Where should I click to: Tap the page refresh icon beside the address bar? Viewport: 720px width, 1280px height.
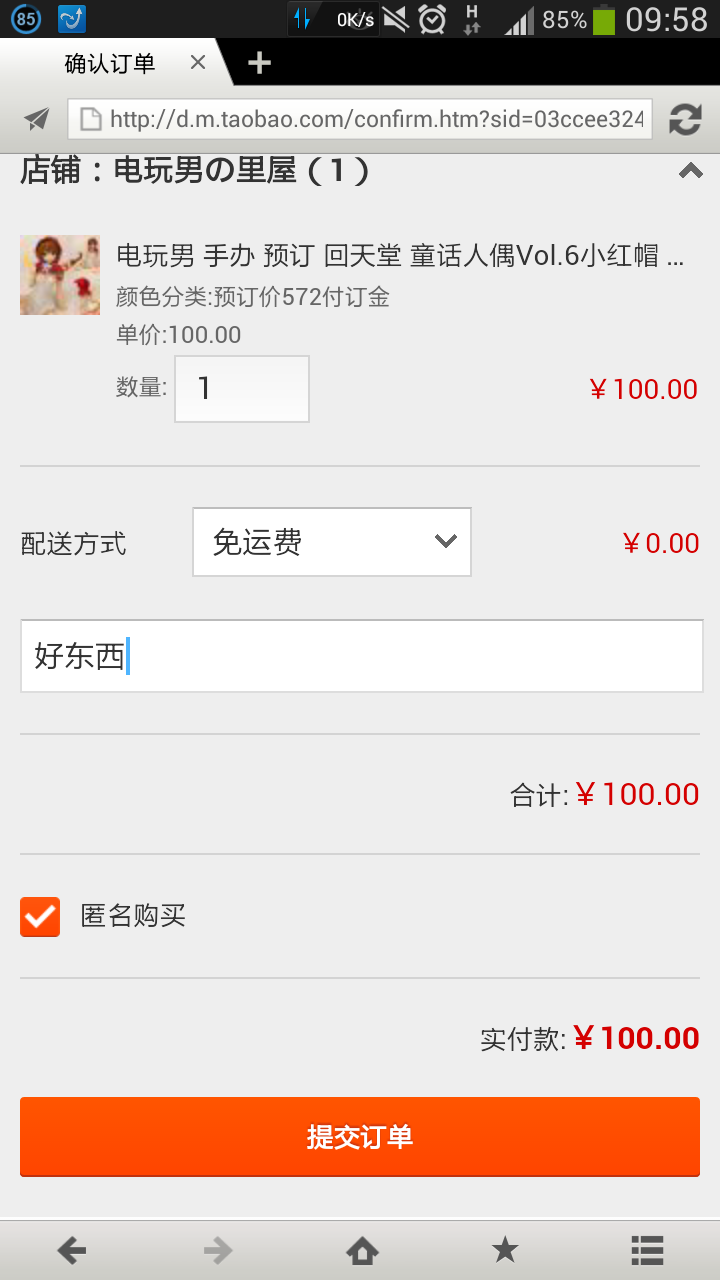pos(685,119)
